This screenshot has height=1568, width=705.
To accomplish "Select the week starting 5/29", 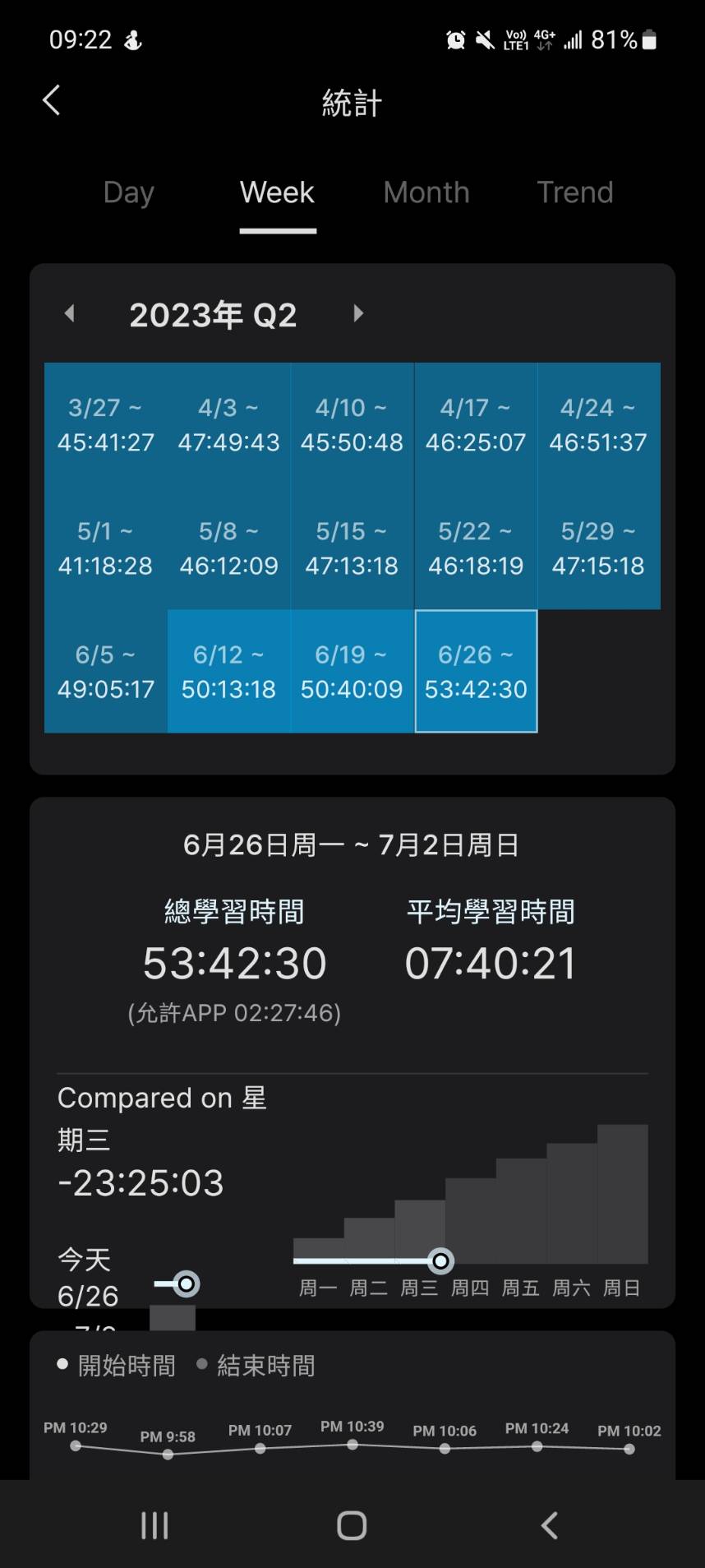I will coord(598,548).
